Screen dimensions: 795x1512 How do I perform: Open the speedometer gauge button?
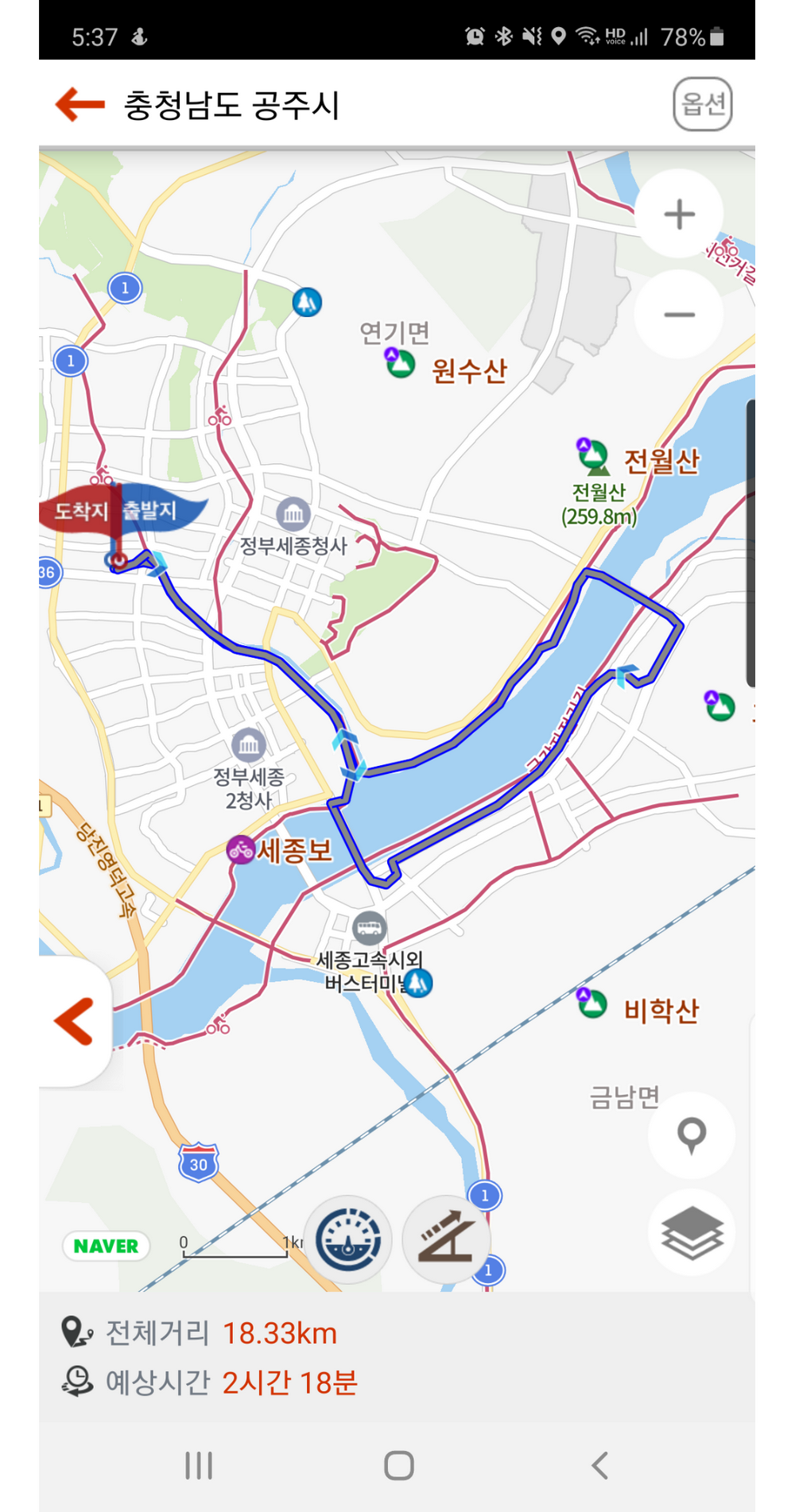click(x=348, y=1239)
